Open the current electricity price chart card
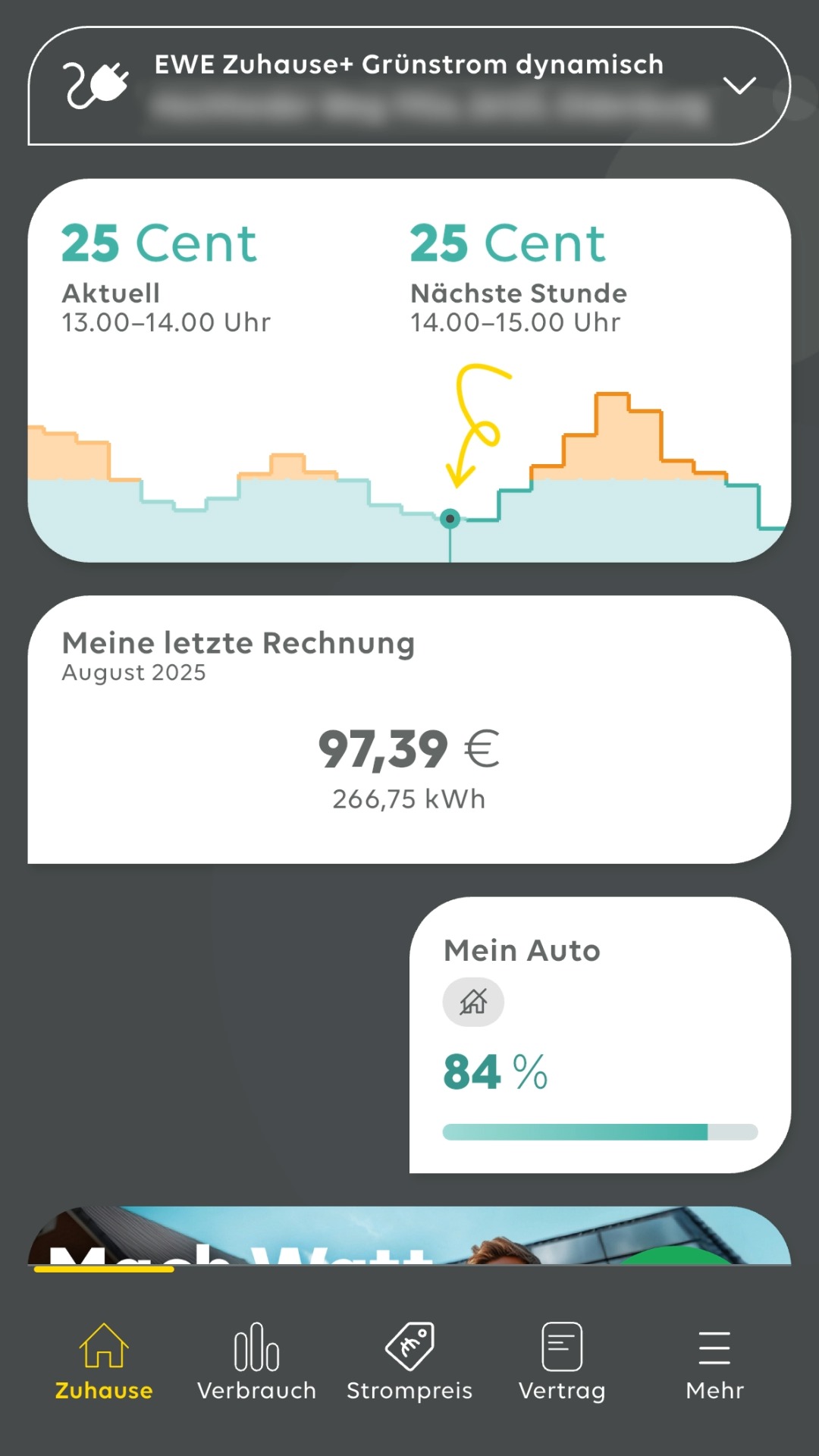The width and height of the screenshot is (819, 1456). pos(409,370)
